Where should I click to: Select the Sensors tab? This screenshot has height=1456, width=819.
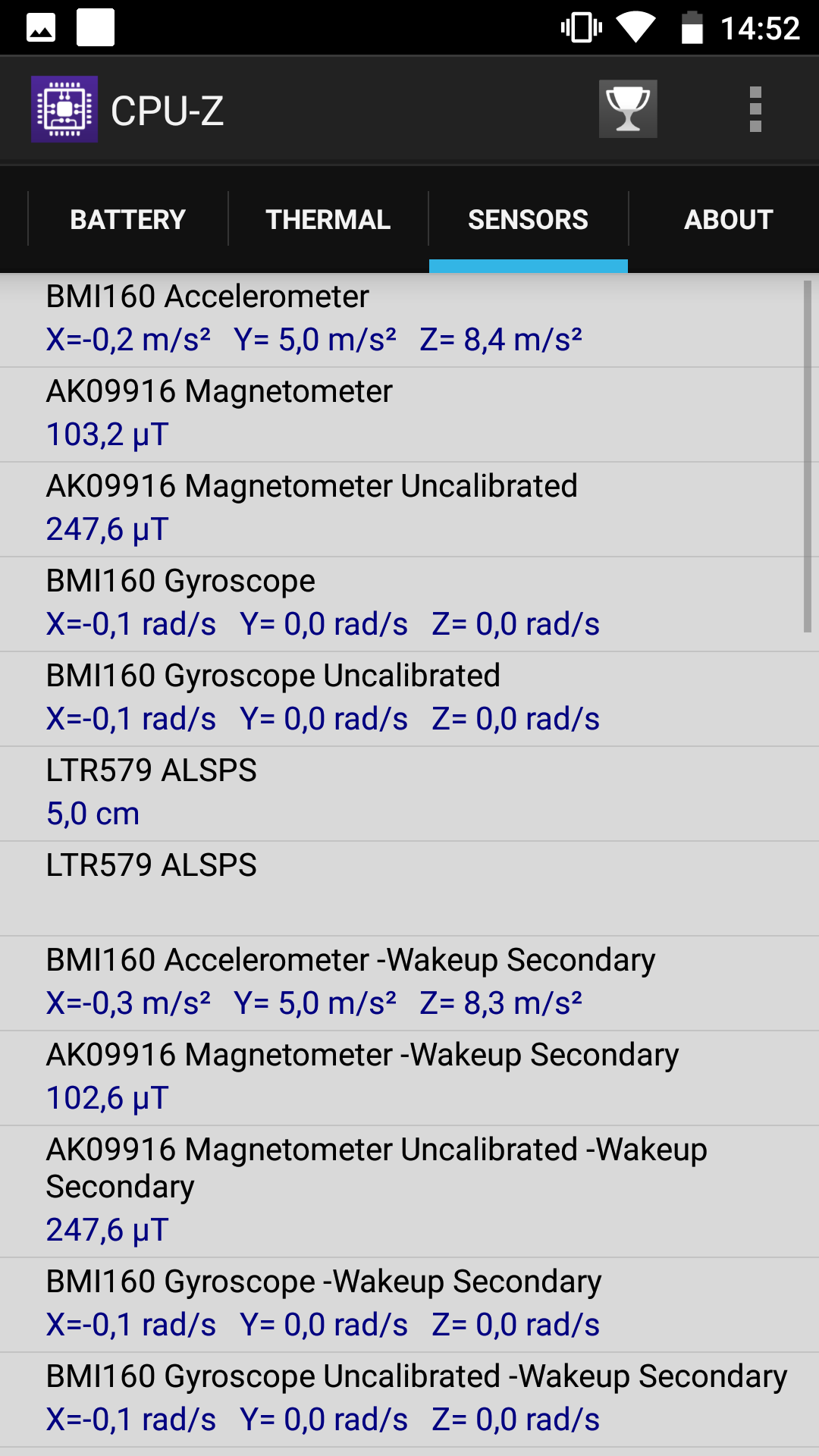coord(529,219)
